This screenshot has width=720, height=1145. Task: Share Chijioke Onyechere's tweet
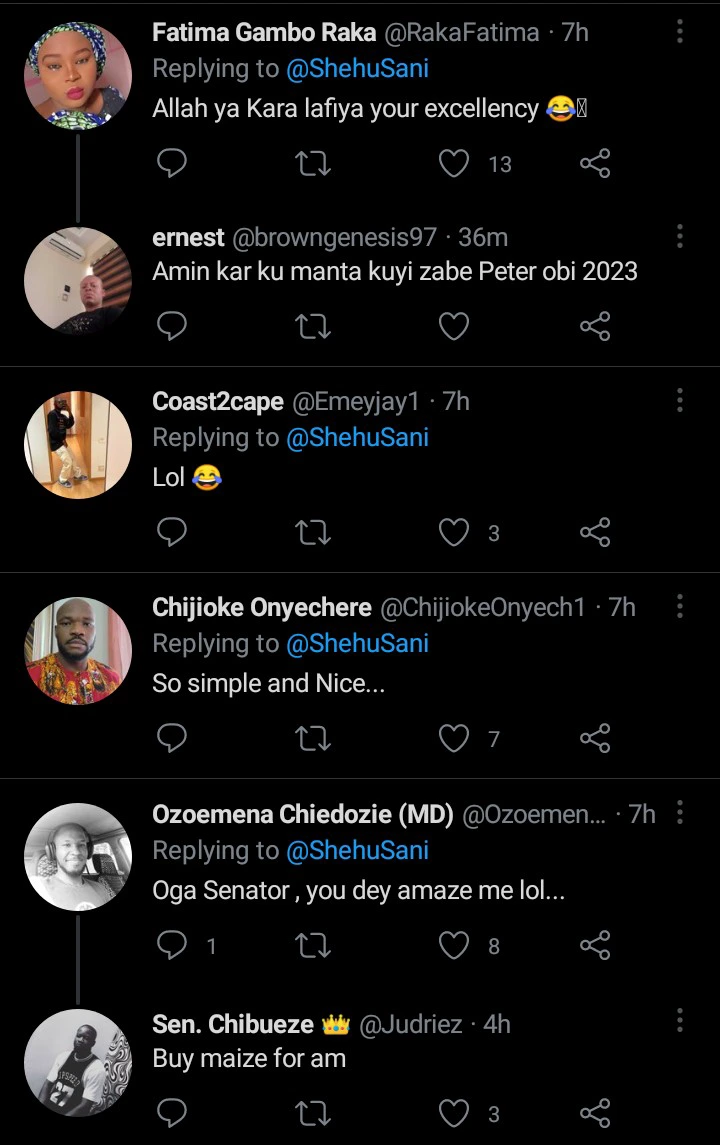(595, 739)
